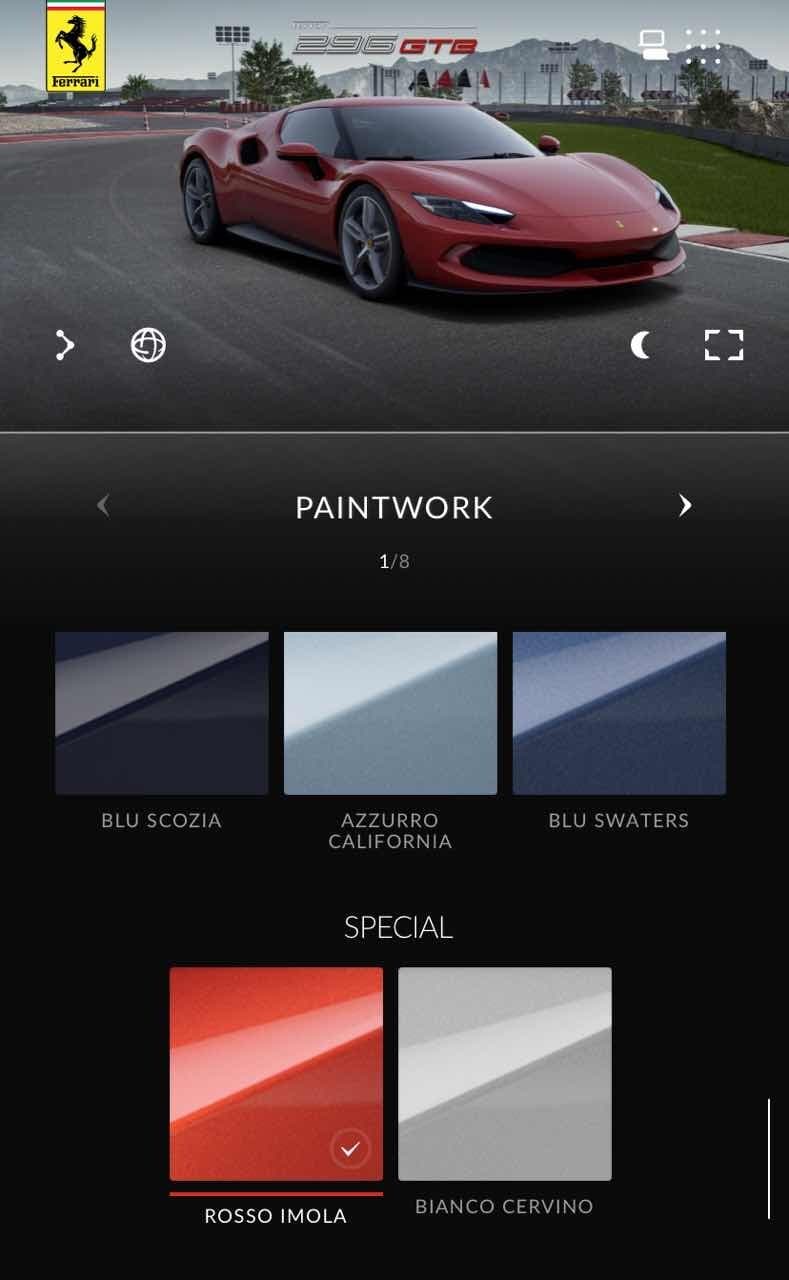Viewport: 789px width, 1280px height.
Task: Open the PAINTWORK section header
Action: tap(394, 508)
